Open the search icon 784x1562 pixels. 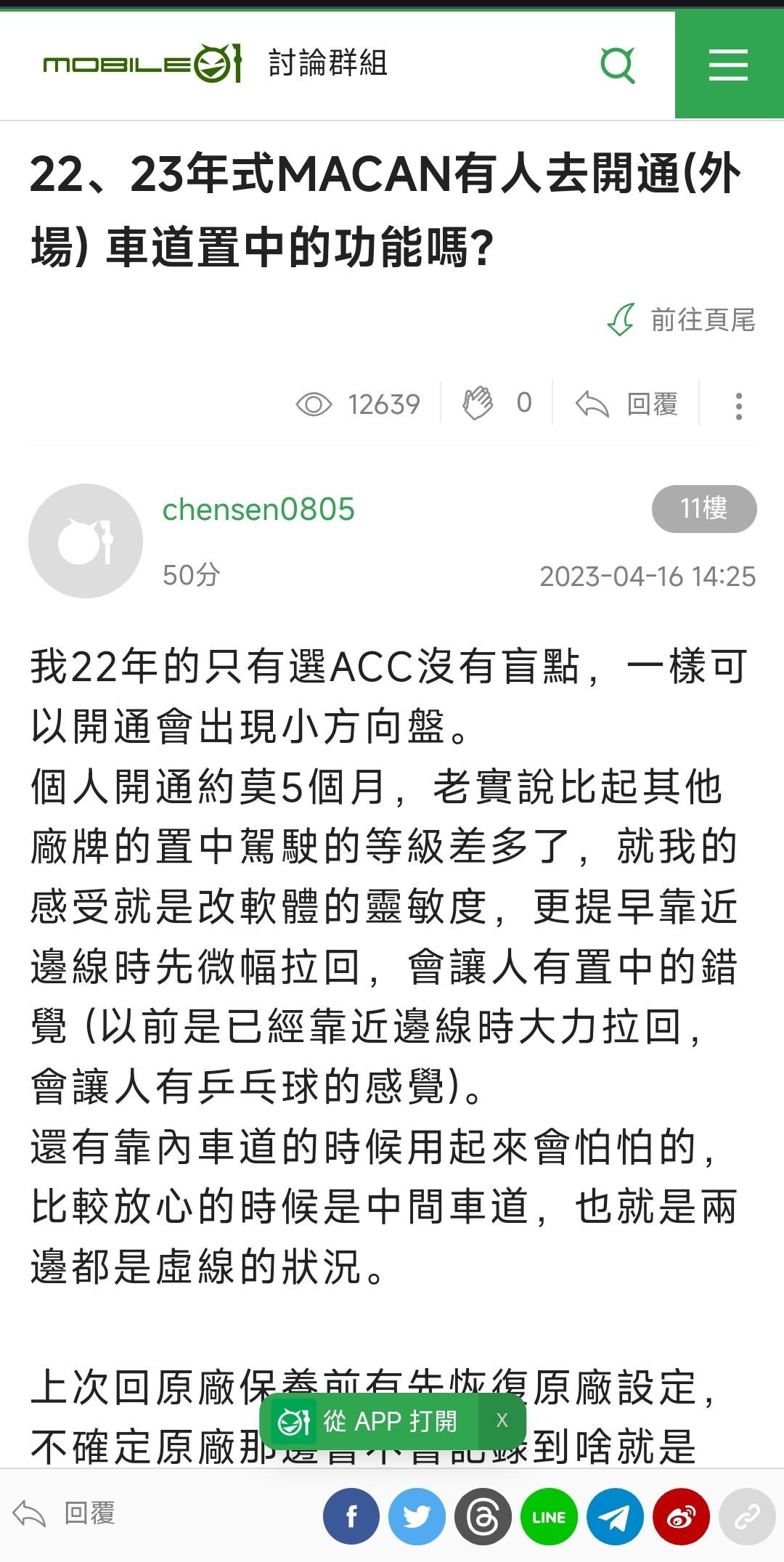(x=618, y=65)
